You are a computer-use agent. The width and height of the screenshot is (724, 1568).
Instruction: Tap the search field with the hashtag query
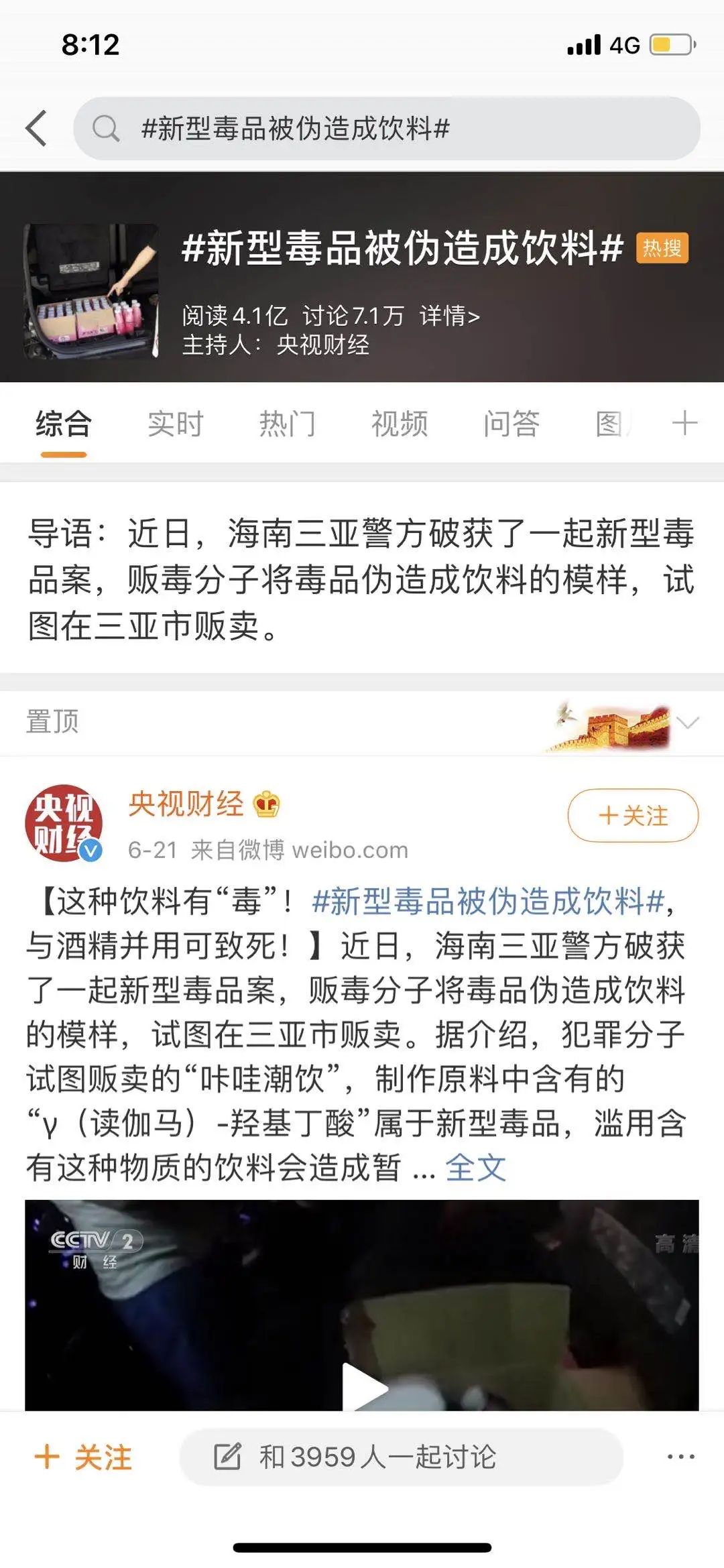(386, 128)
